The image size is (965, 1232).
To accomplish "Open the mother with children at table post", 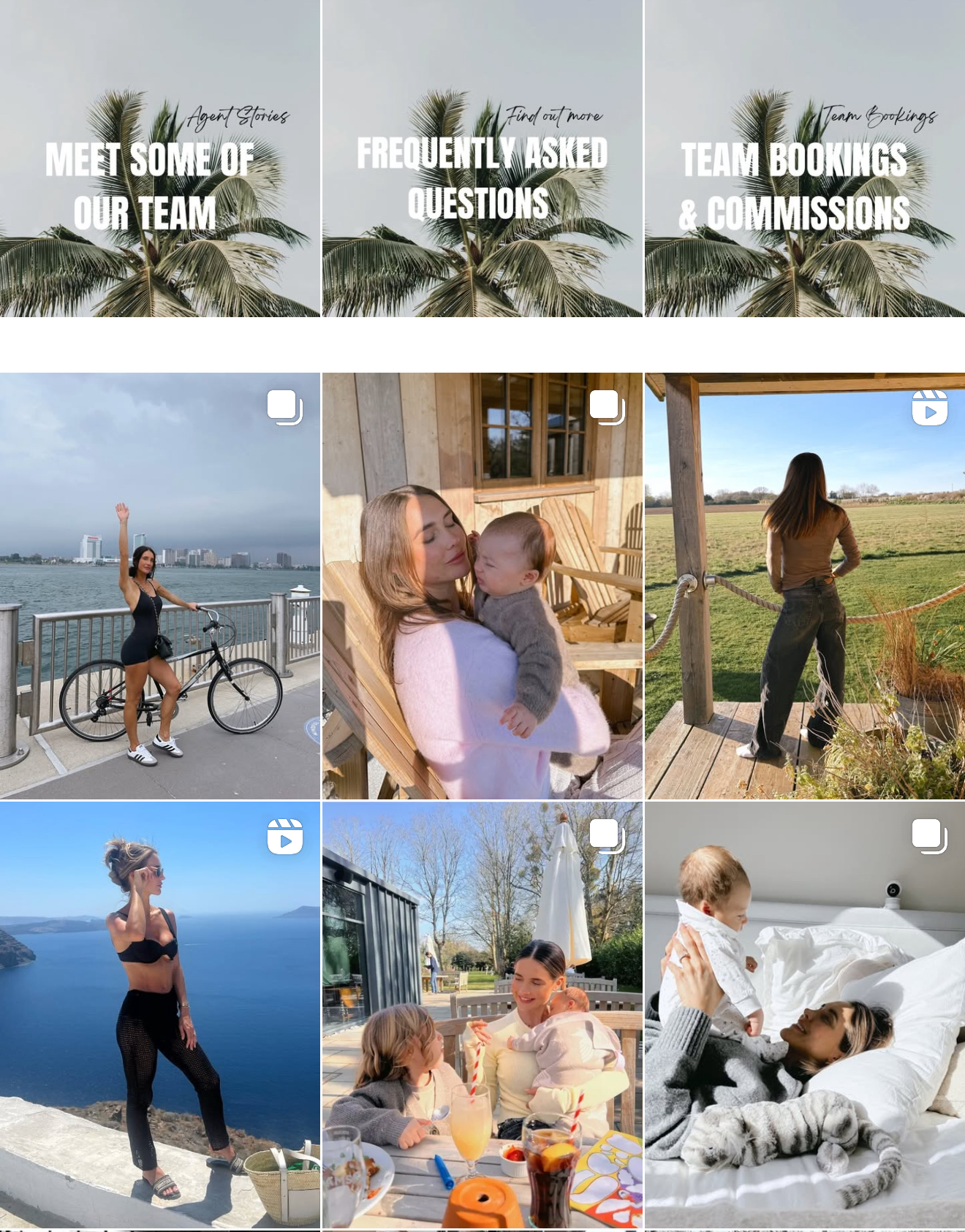I will 482,1014.
